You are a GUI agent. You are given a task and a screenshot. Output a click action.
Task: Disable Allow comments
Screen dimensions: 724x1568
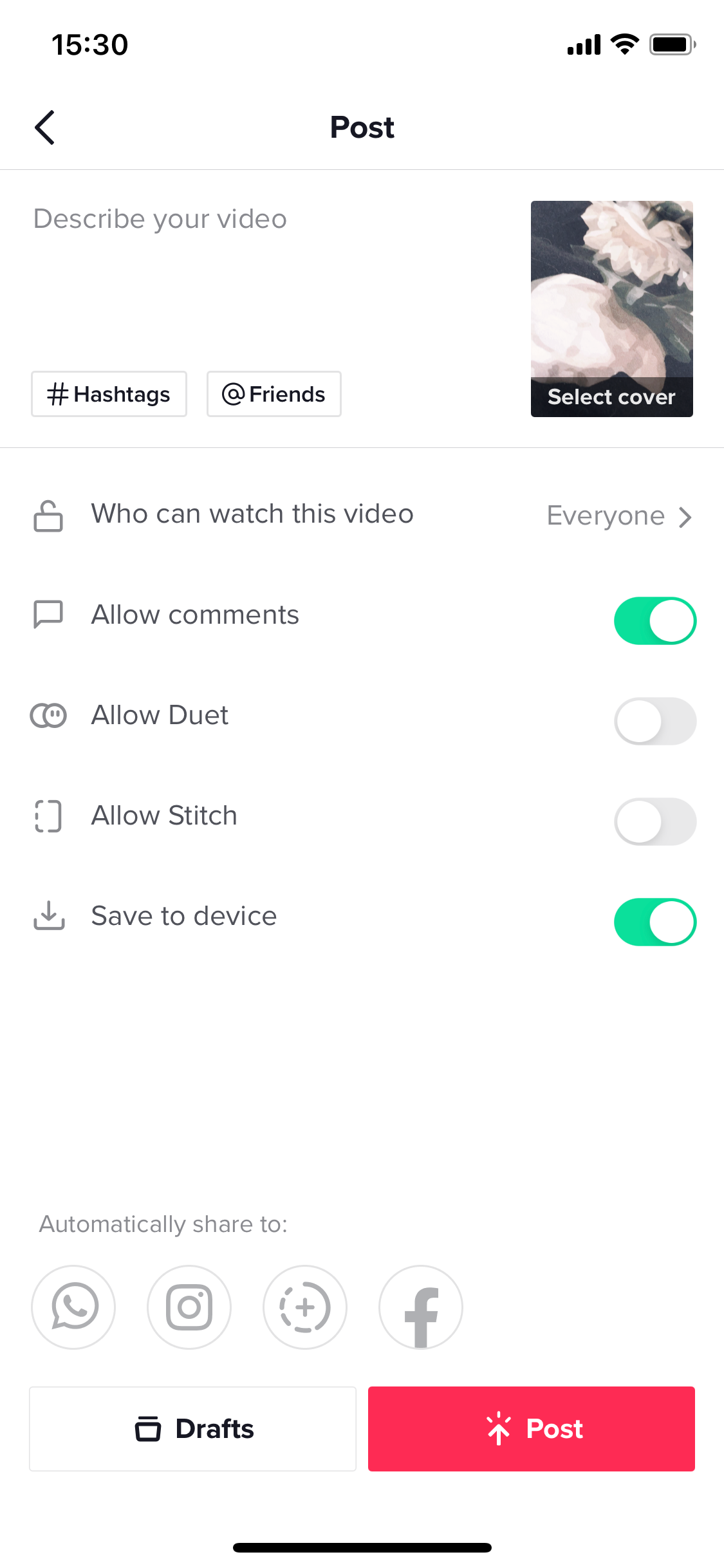pos(654,621)
